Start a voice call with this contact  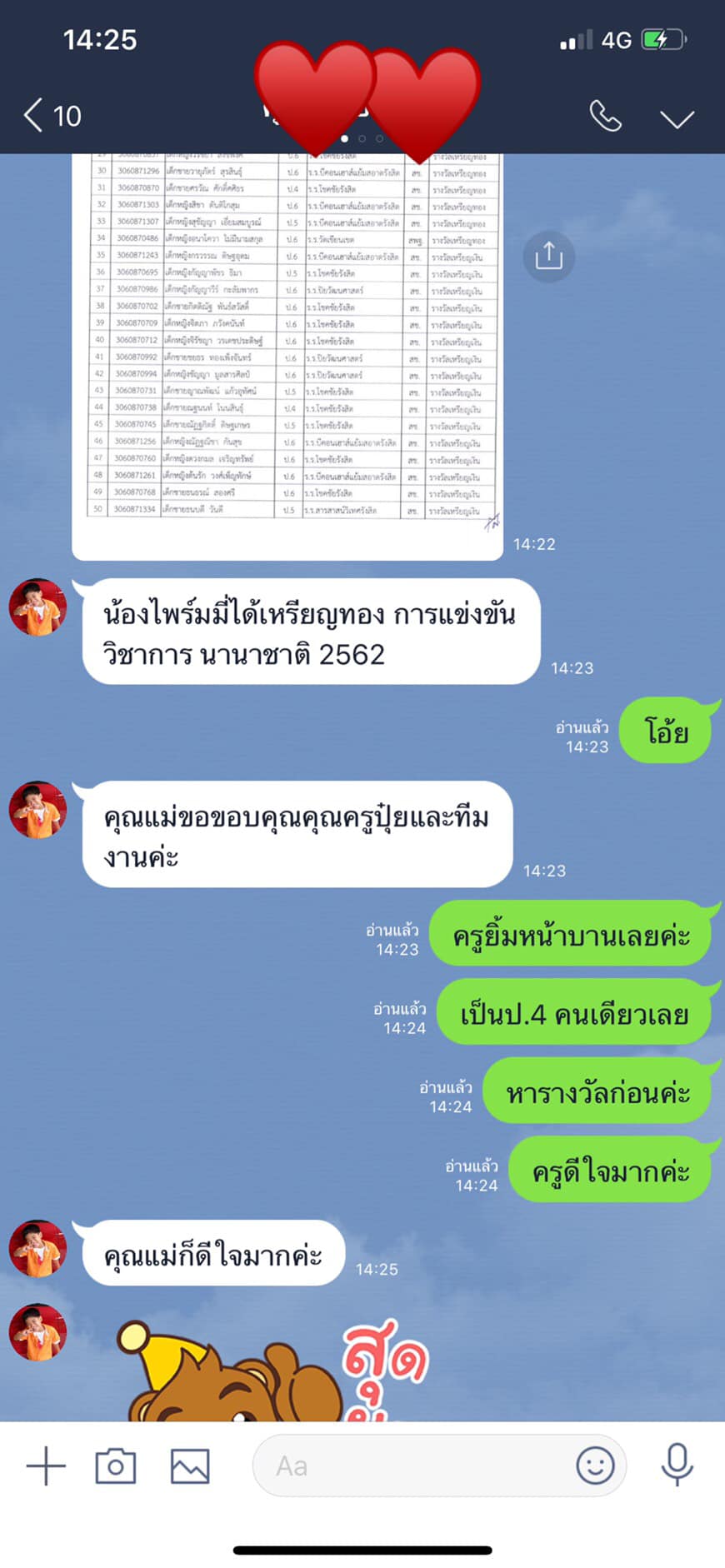pyautogui.click(x=606, y=117)
